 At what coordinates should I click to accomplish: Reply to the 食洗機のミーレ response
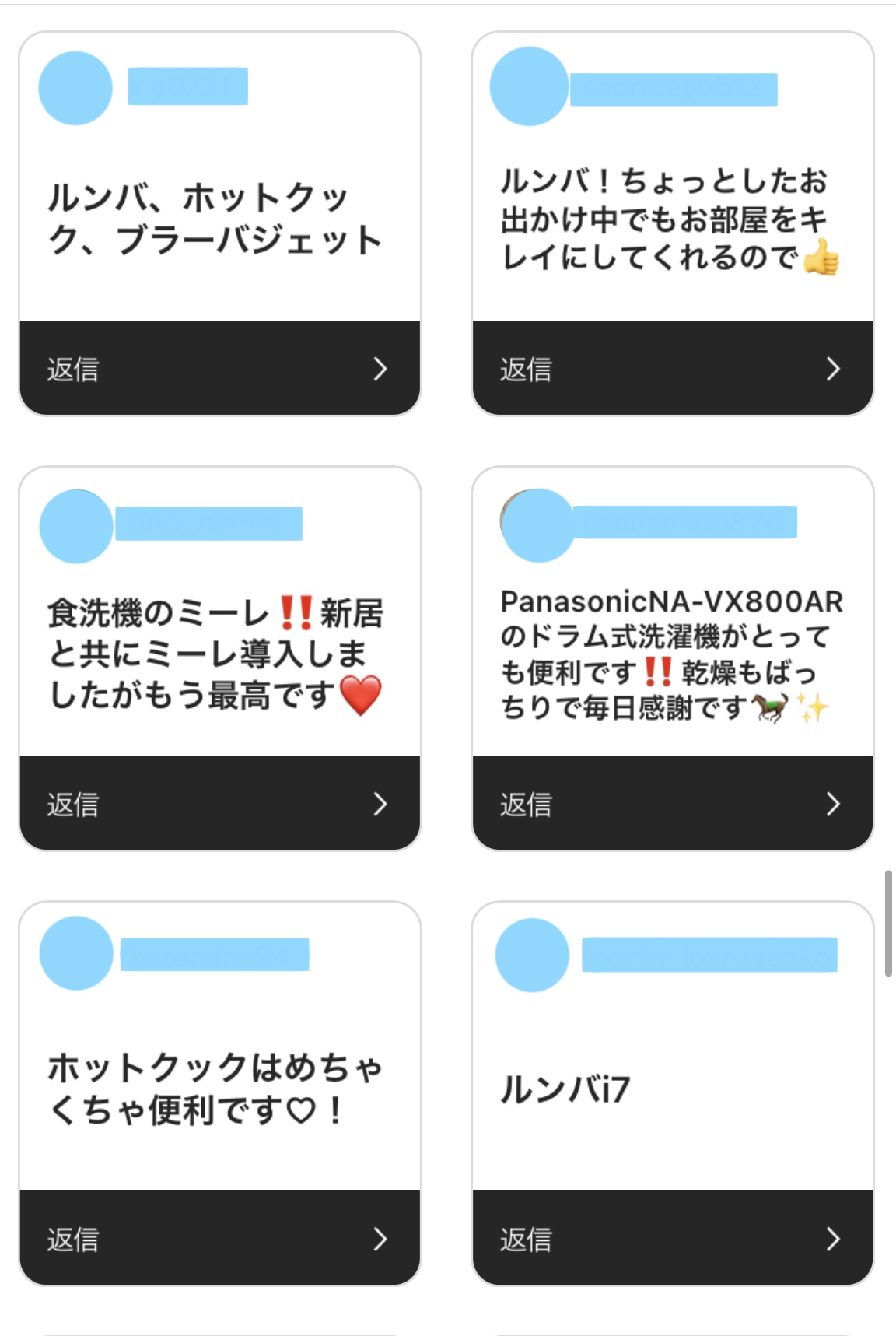[x=219, y=803]
